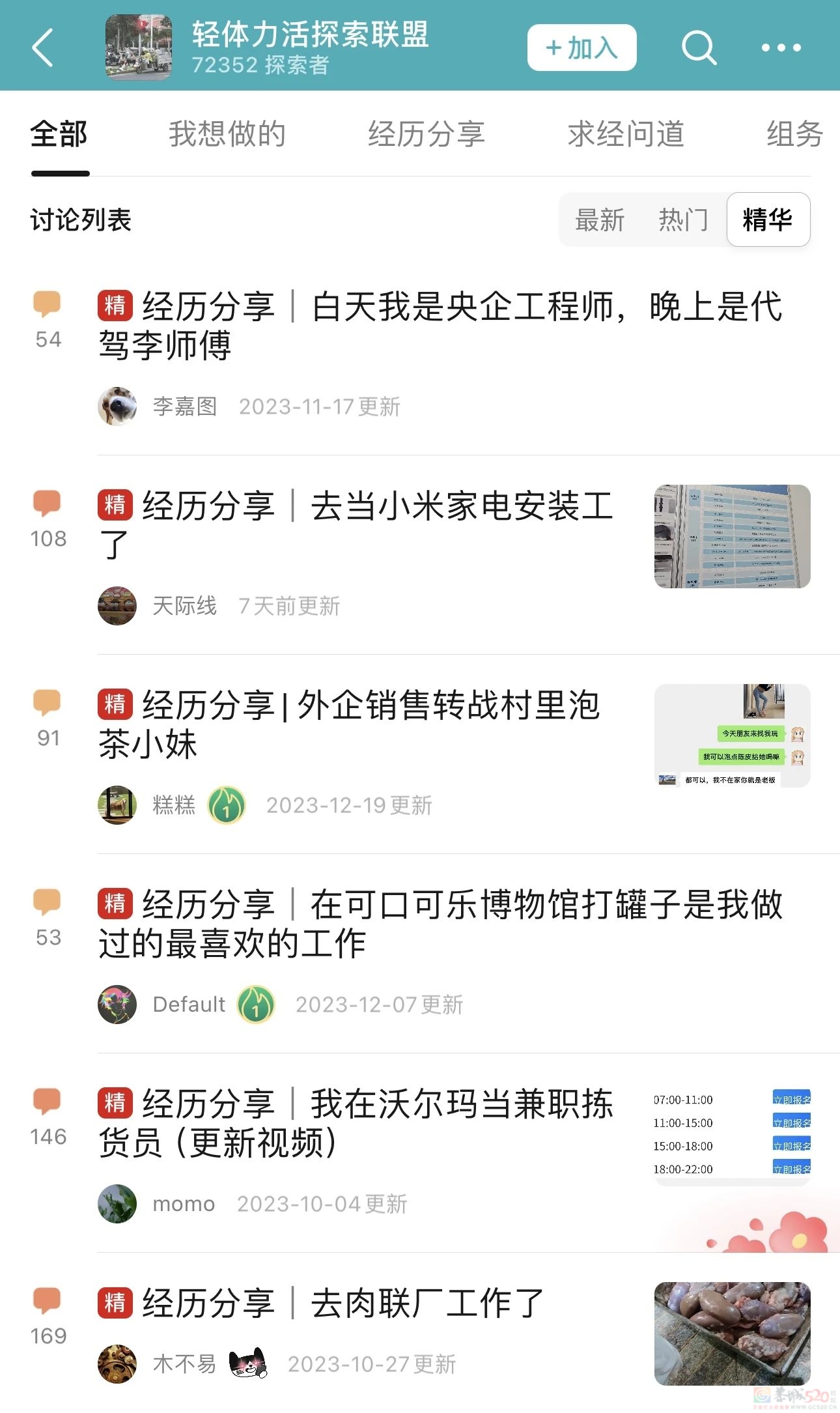
Task: Click the back arrow to leave the group
Action: 42,48
